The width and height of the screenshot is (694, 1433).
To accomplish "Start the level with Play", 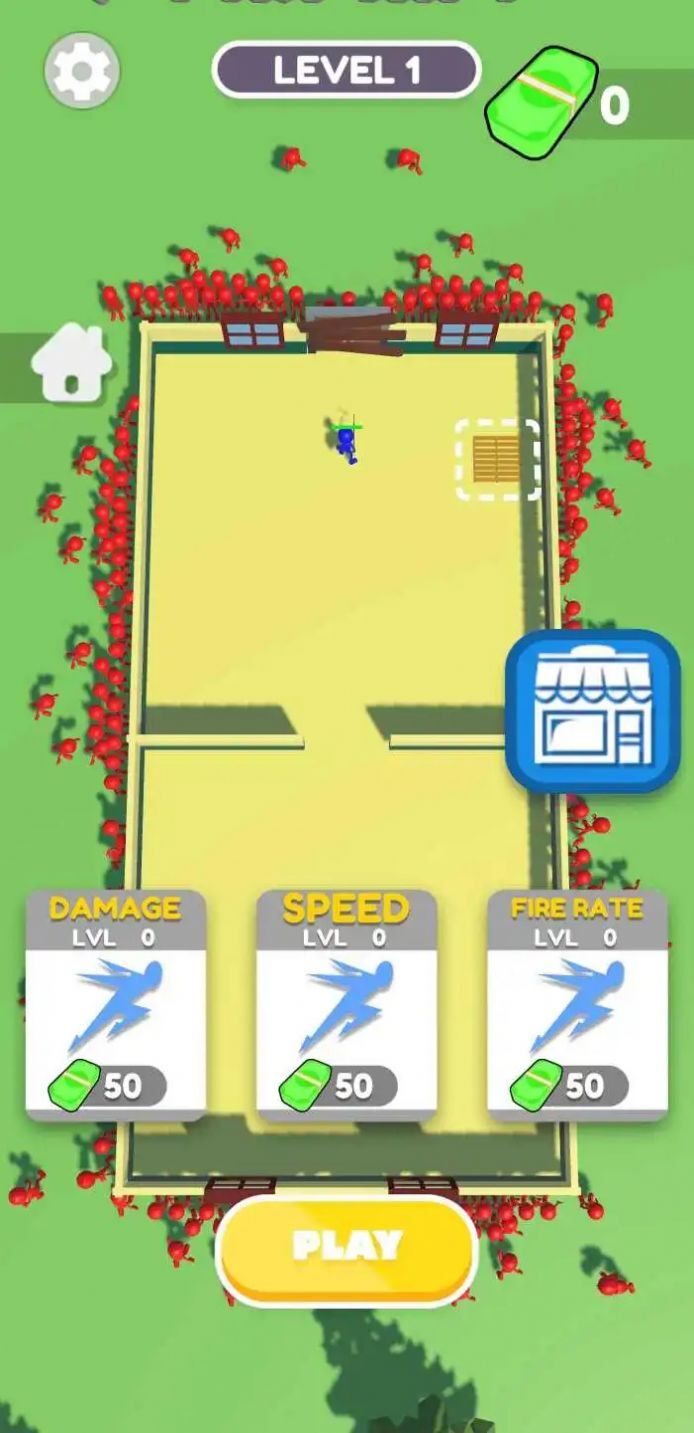I will [x=346, y=1248].
